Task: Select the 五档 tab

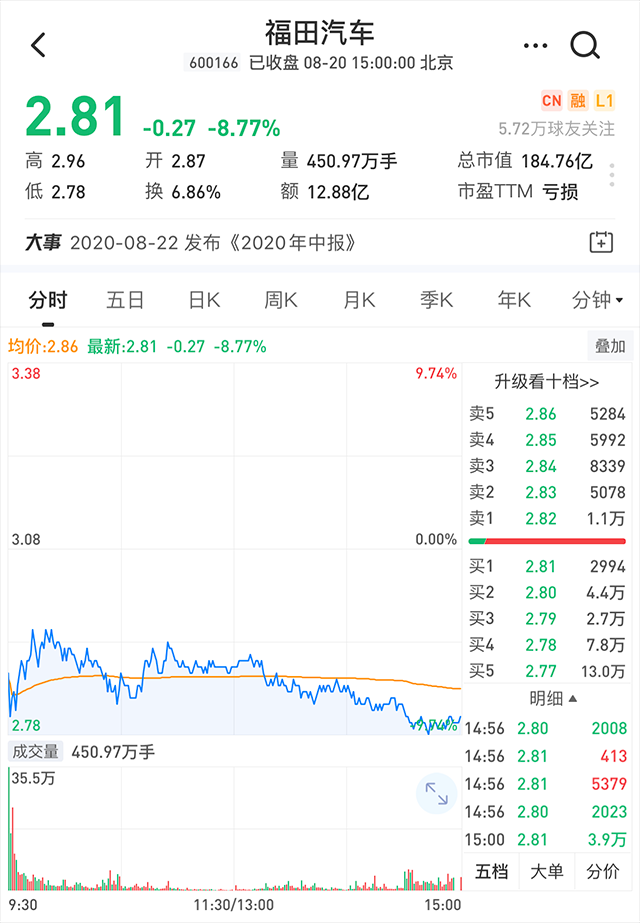Action: tap(490, 872)
